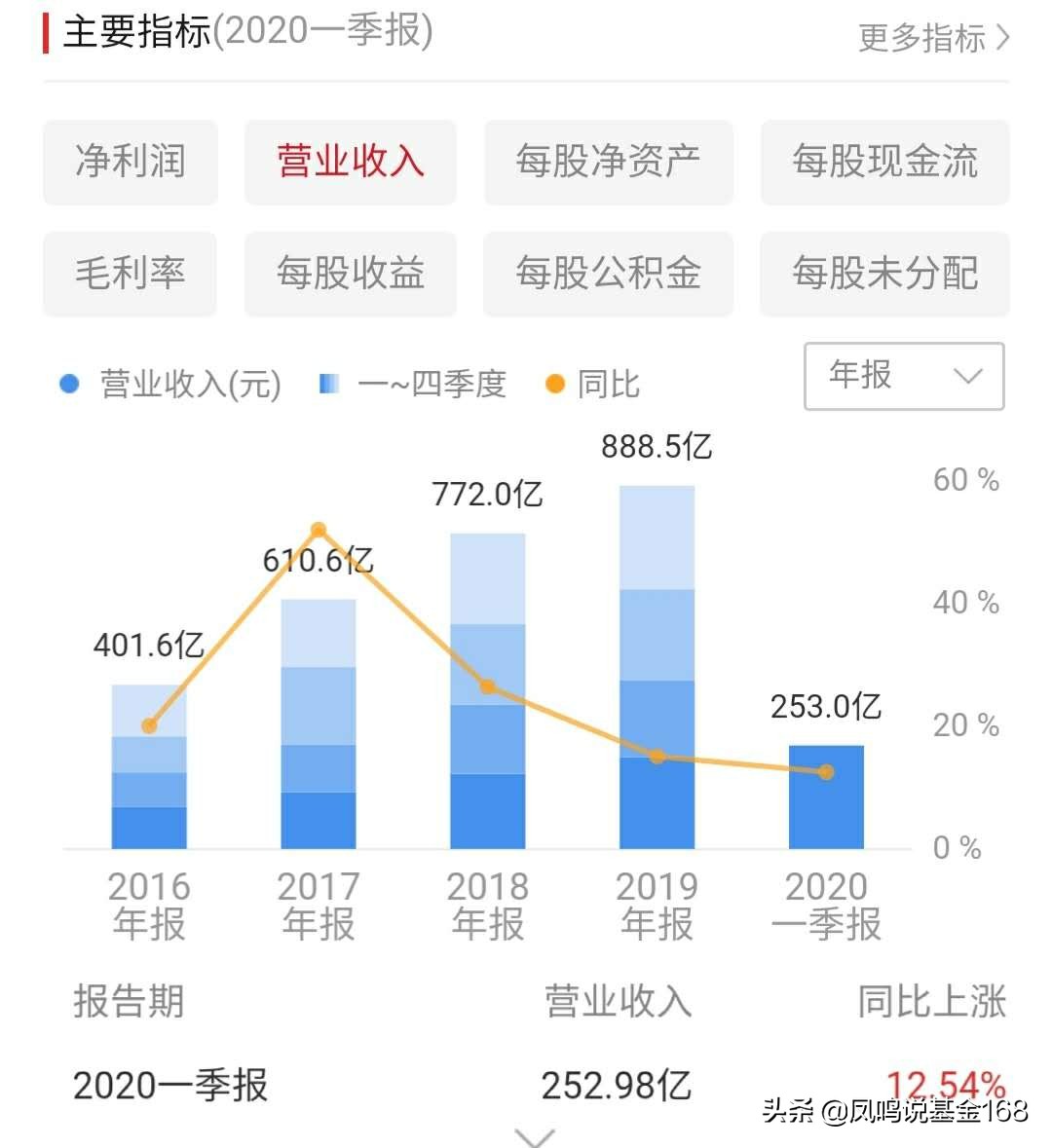Open the 年报 period dropdown
The height and width of the screenshot is (1148, 1052).
point(905,378)
